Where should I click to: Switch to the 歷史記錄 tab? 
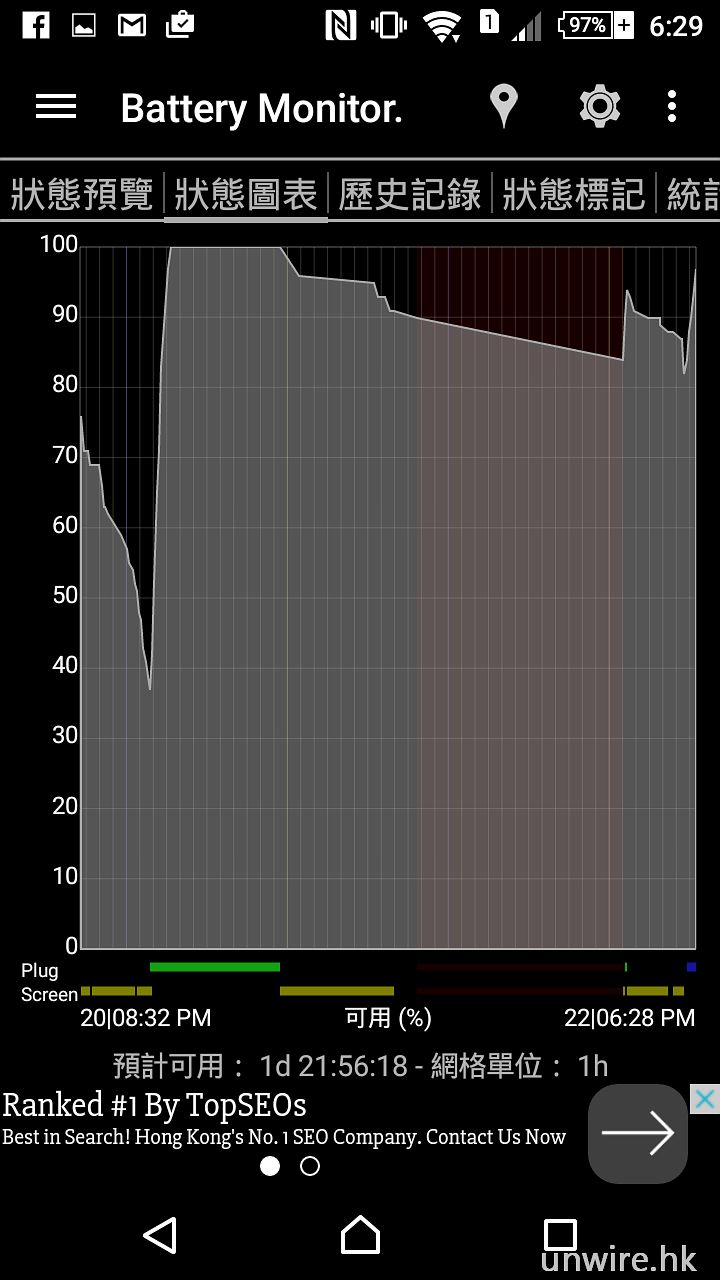410,194
